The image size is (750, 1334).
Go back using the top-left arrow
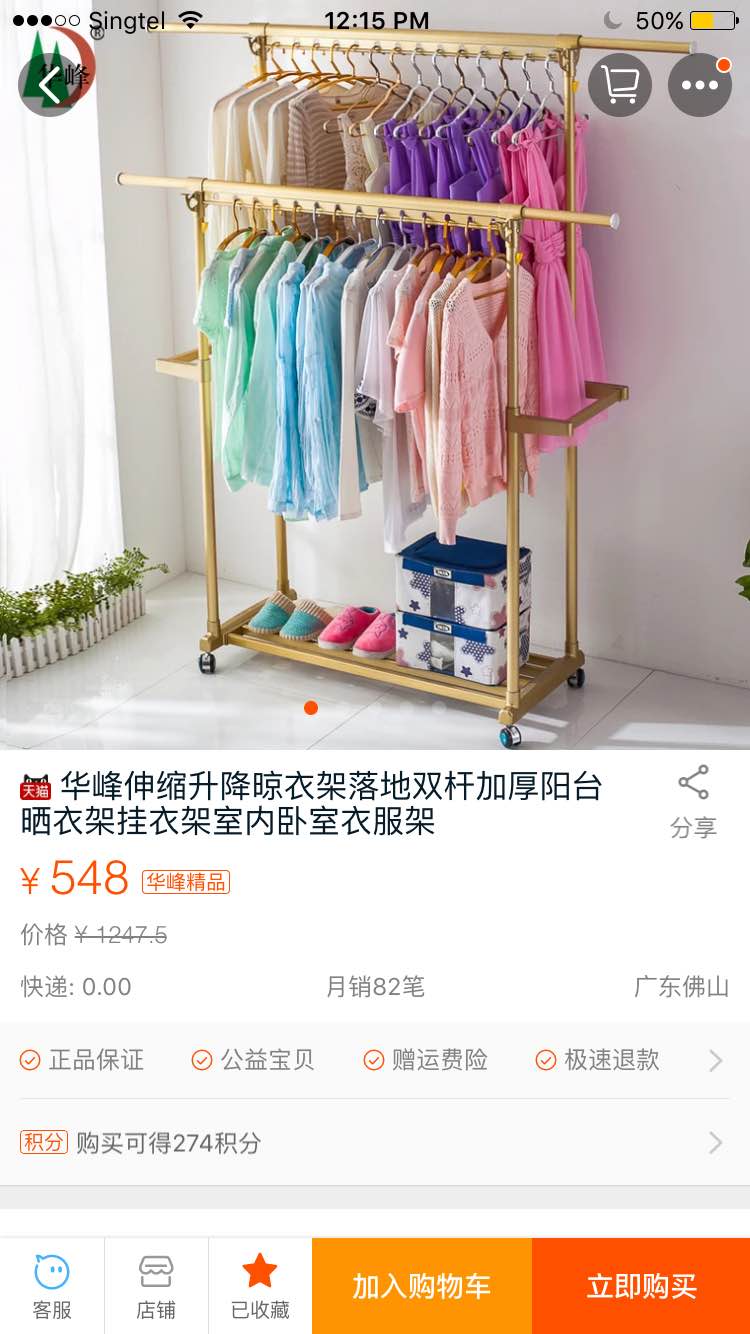tap(50, 85)
